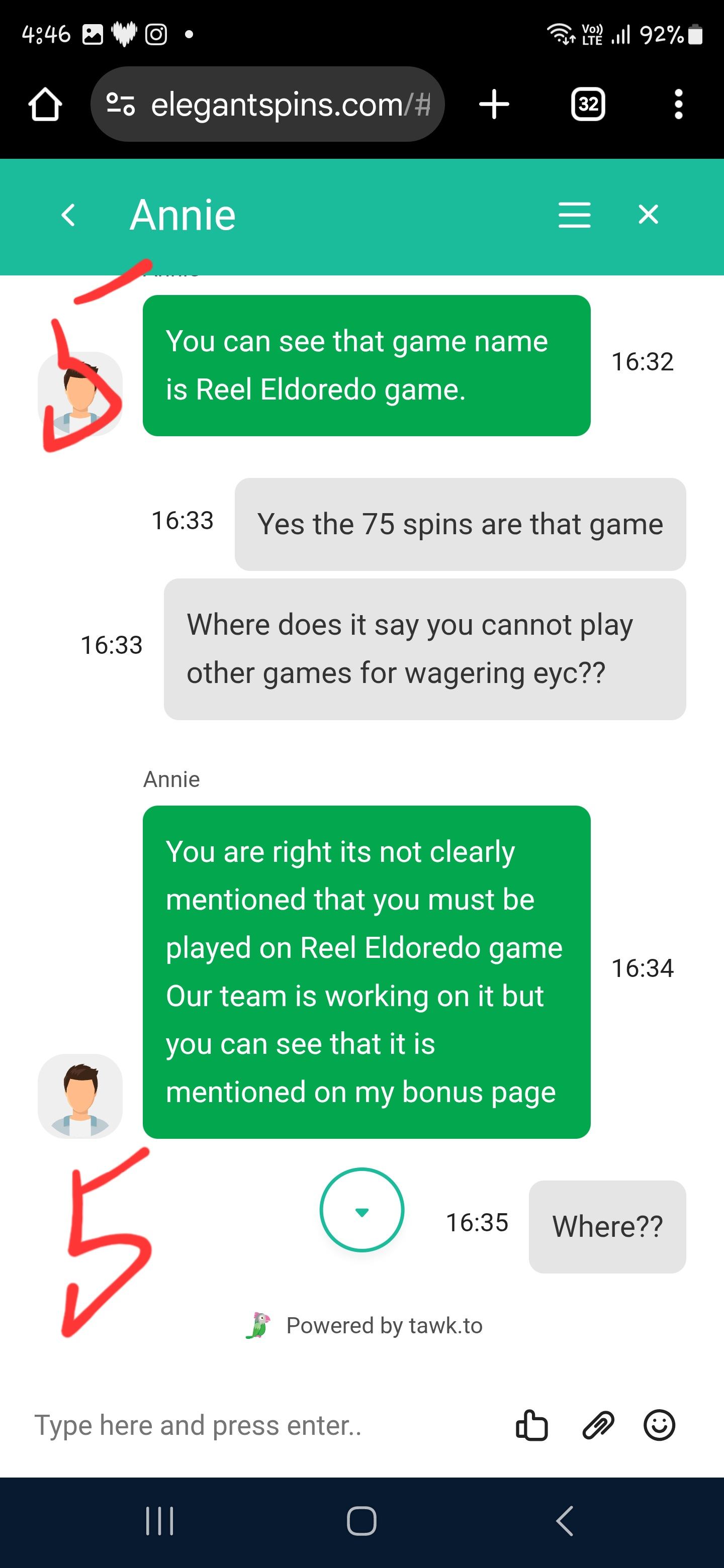View the 32 open tabs
The width and height of the screenshot is (724, 1568).
pyautogui.click(x=588, y=104)
